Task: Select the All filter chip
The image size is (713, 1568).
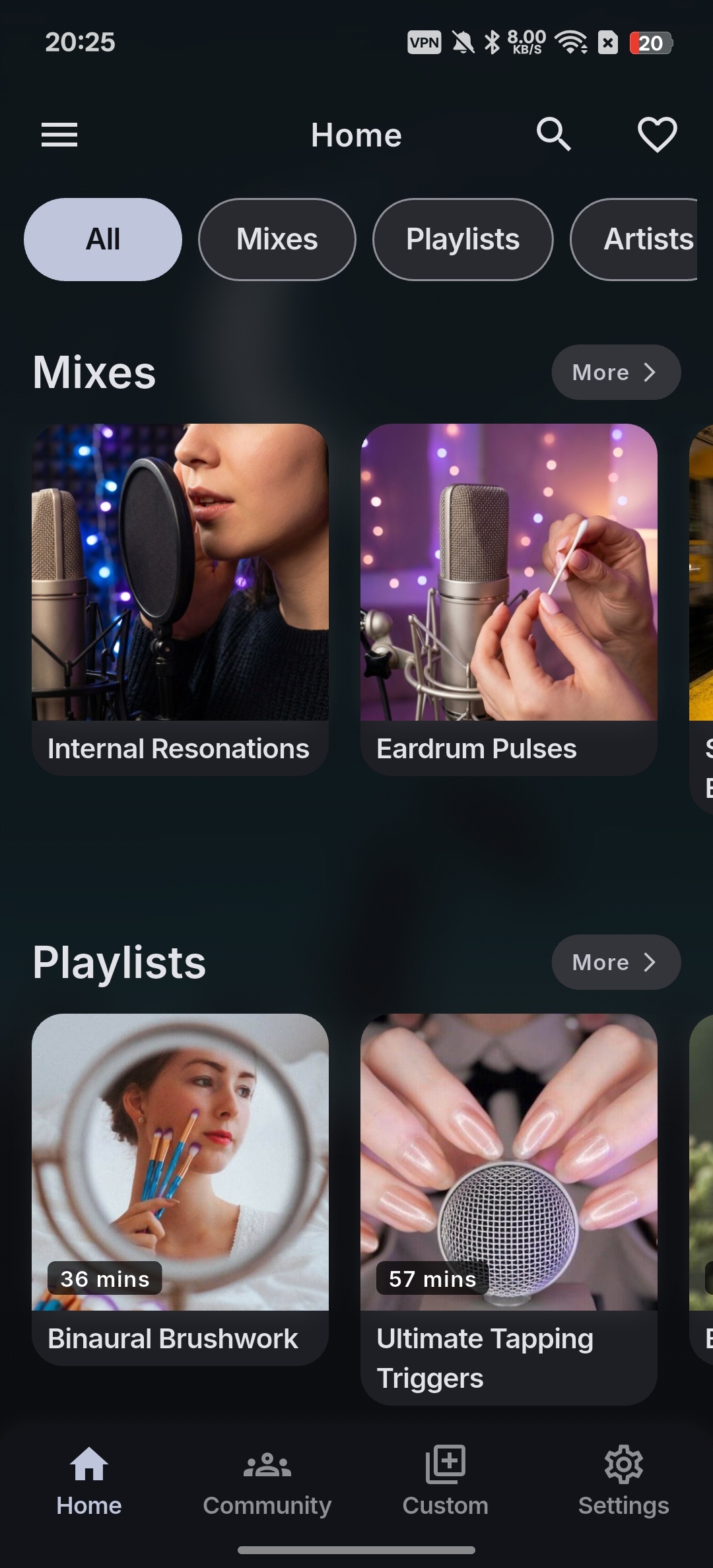Action: coord(103,240)
